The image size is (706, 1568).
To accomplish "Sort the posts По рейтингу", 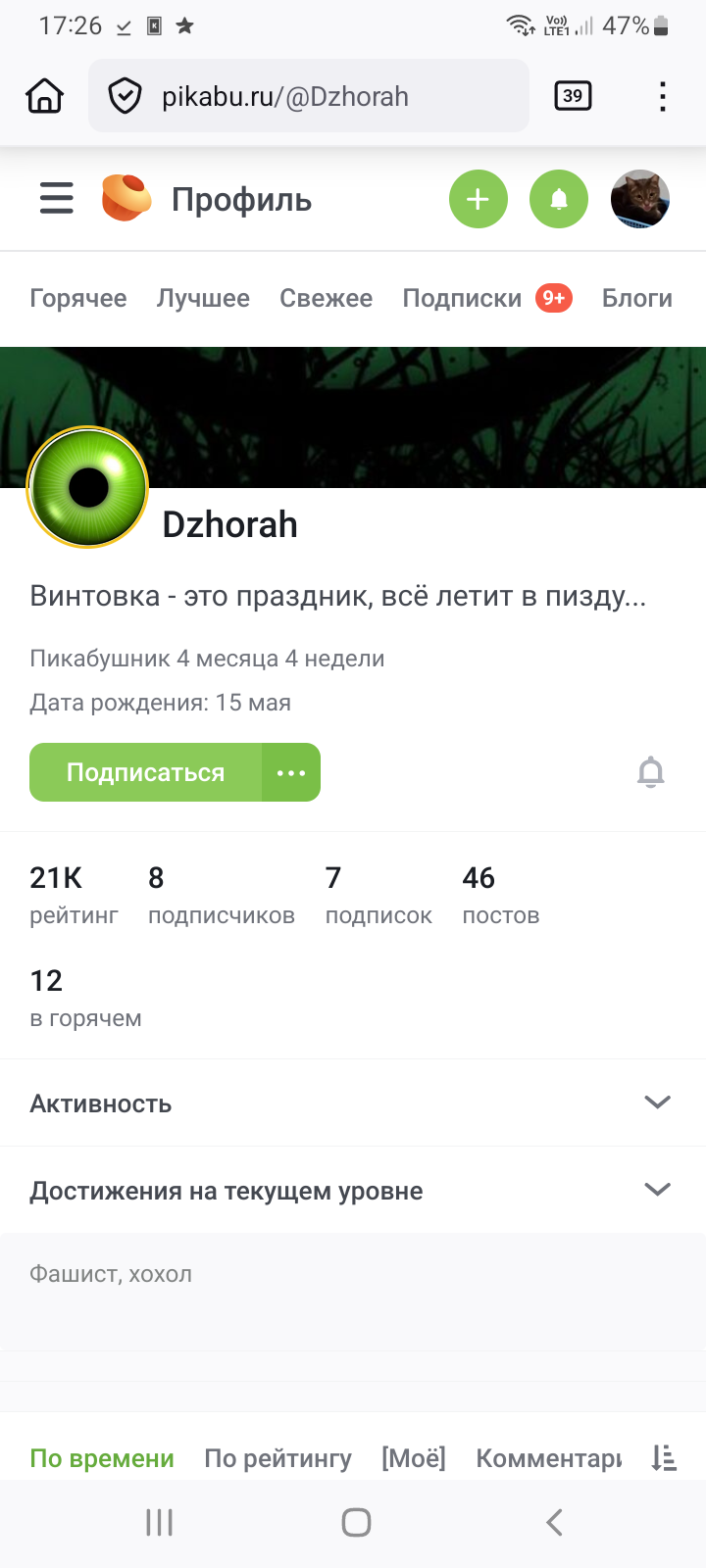I will [277, 1458].
